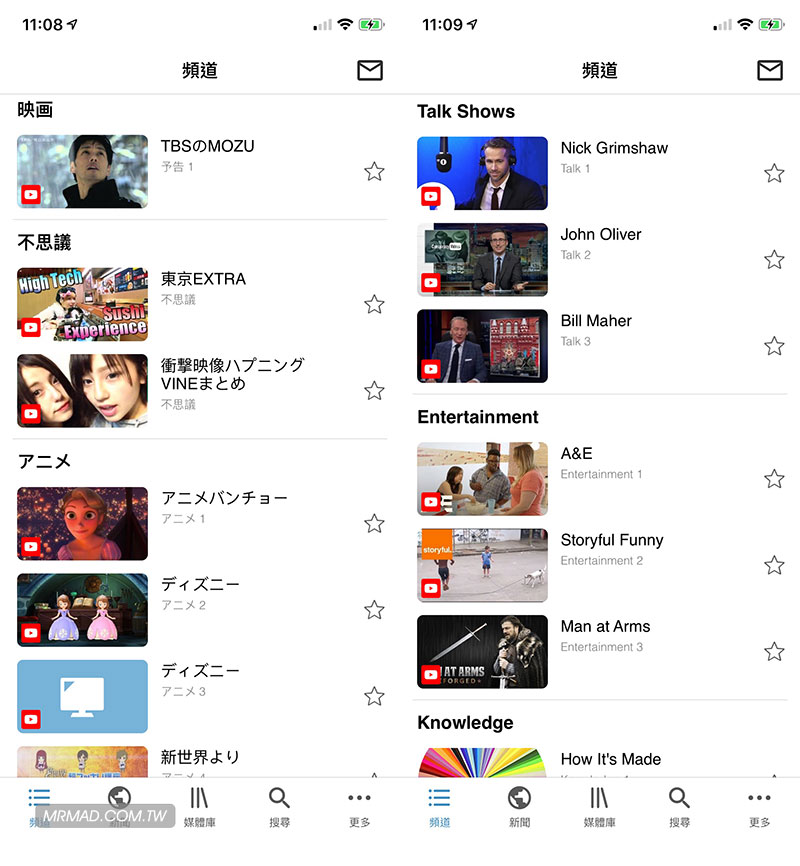Tap the YouTube badge on アニメバンチョー thumbnail
The width and height of the screenshot is (800, 866).
click(x=31, y=544)
